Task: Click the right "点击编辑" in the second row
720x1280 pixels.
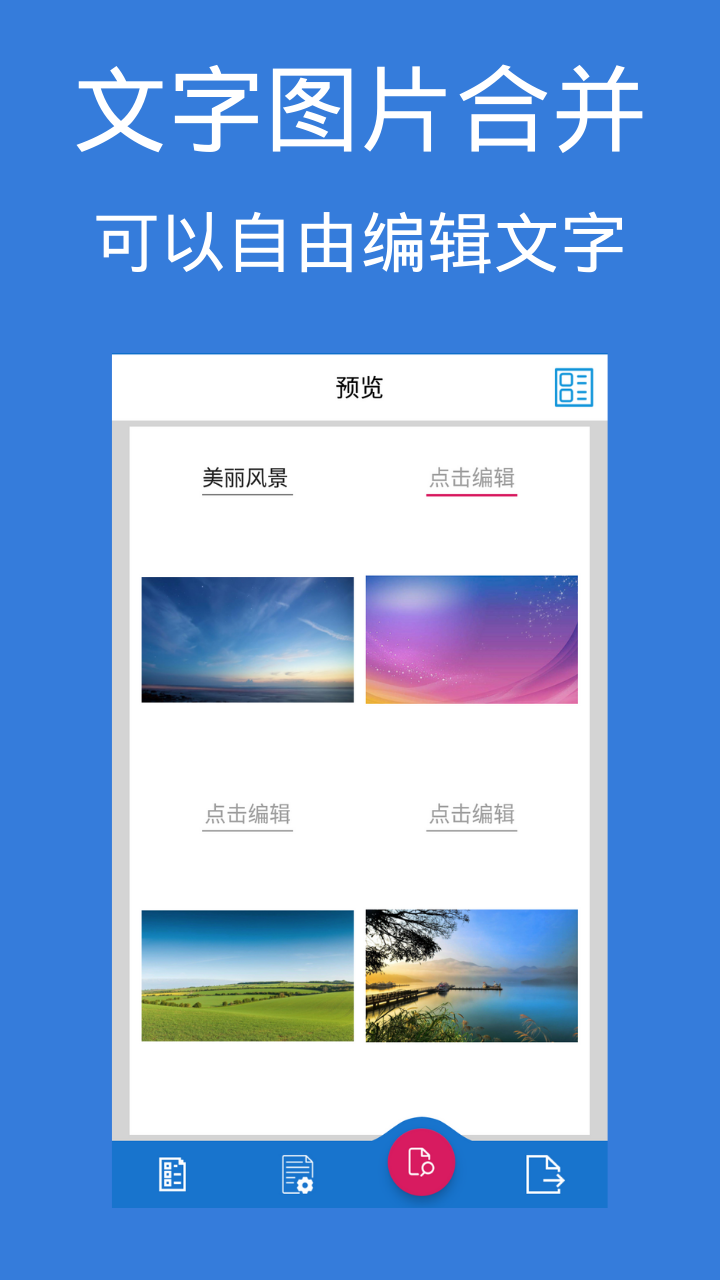Action: tap(471, 814)
